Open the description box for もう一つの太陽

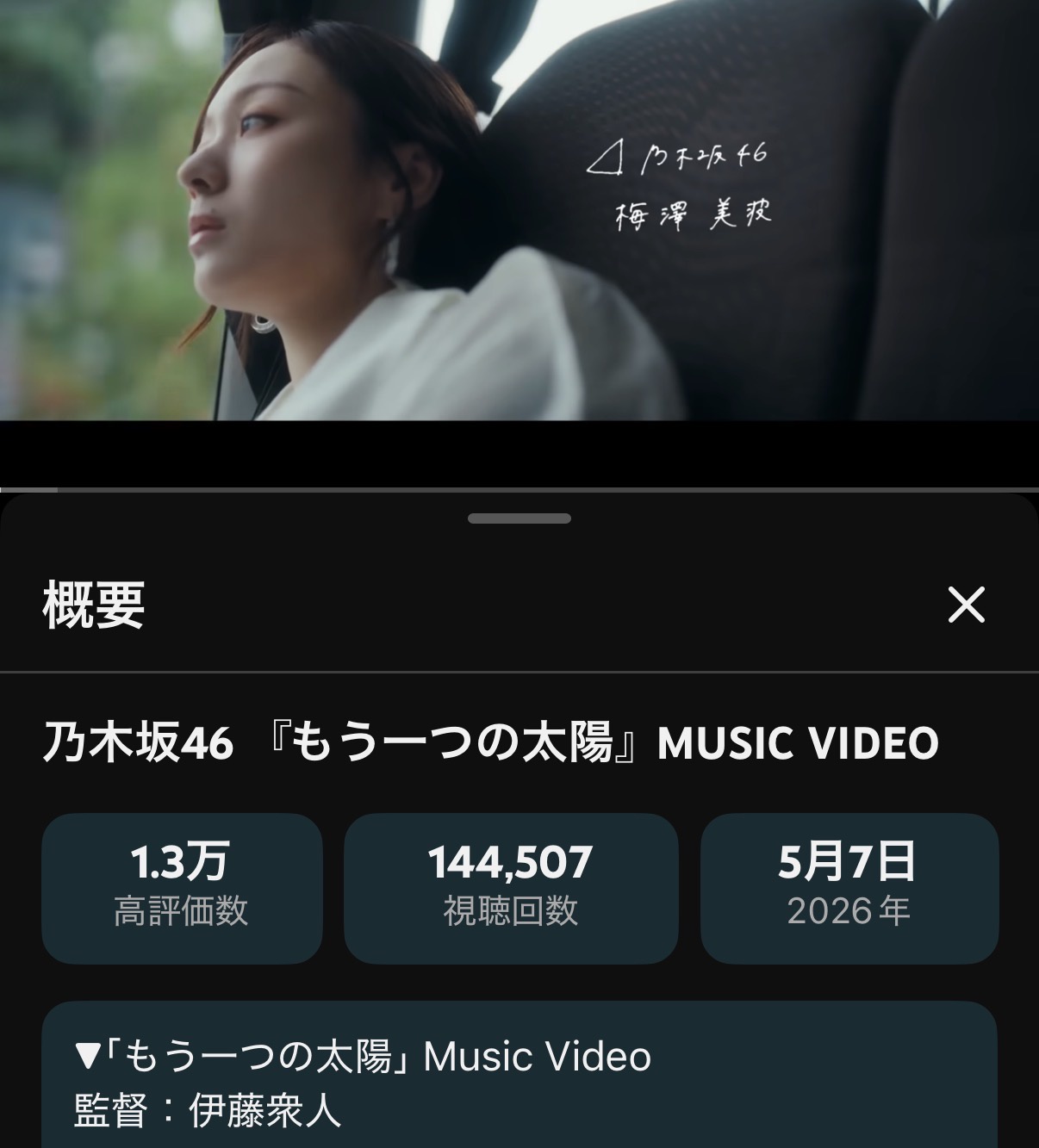(519, 1074)
